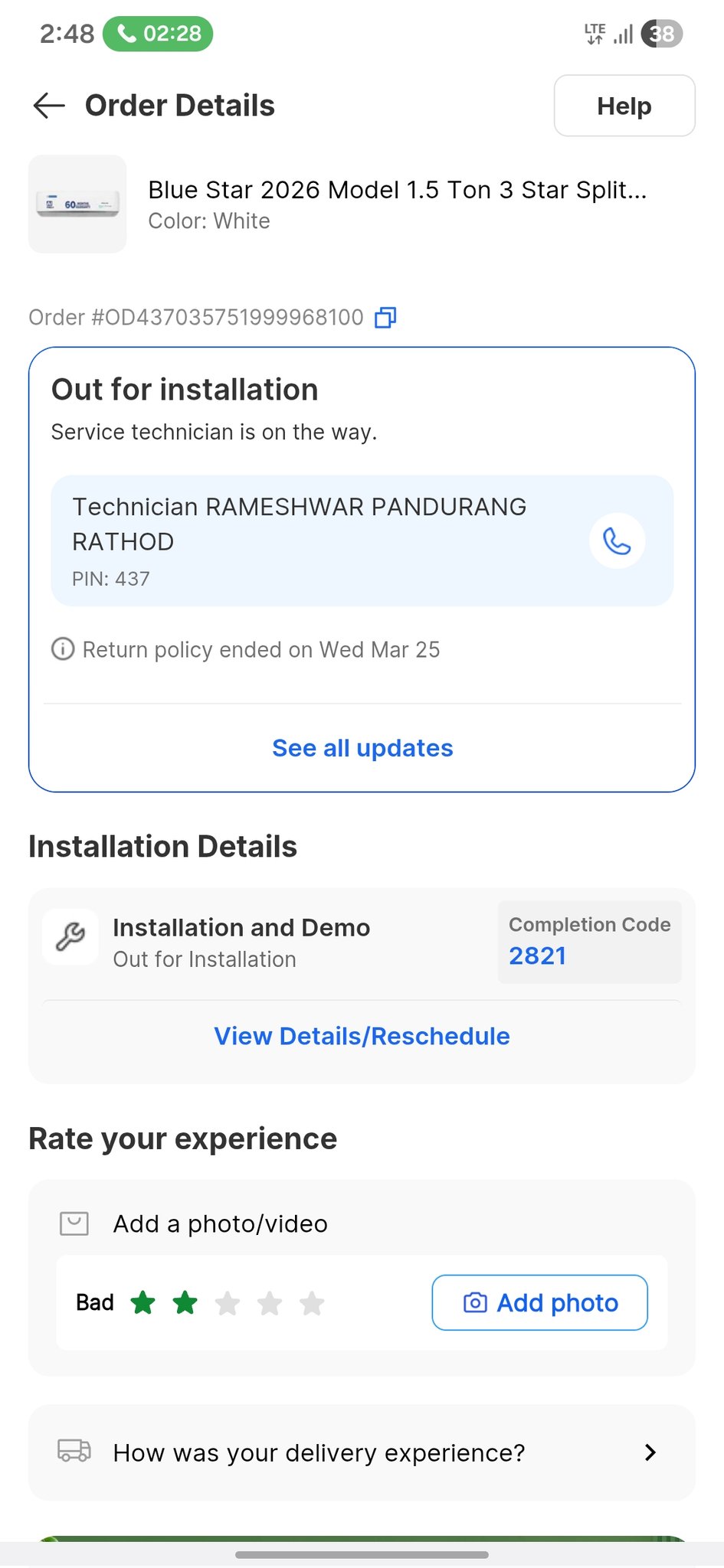Open the Help button
Viewport: 724px width, 1568px height.
tap(624, 106)
